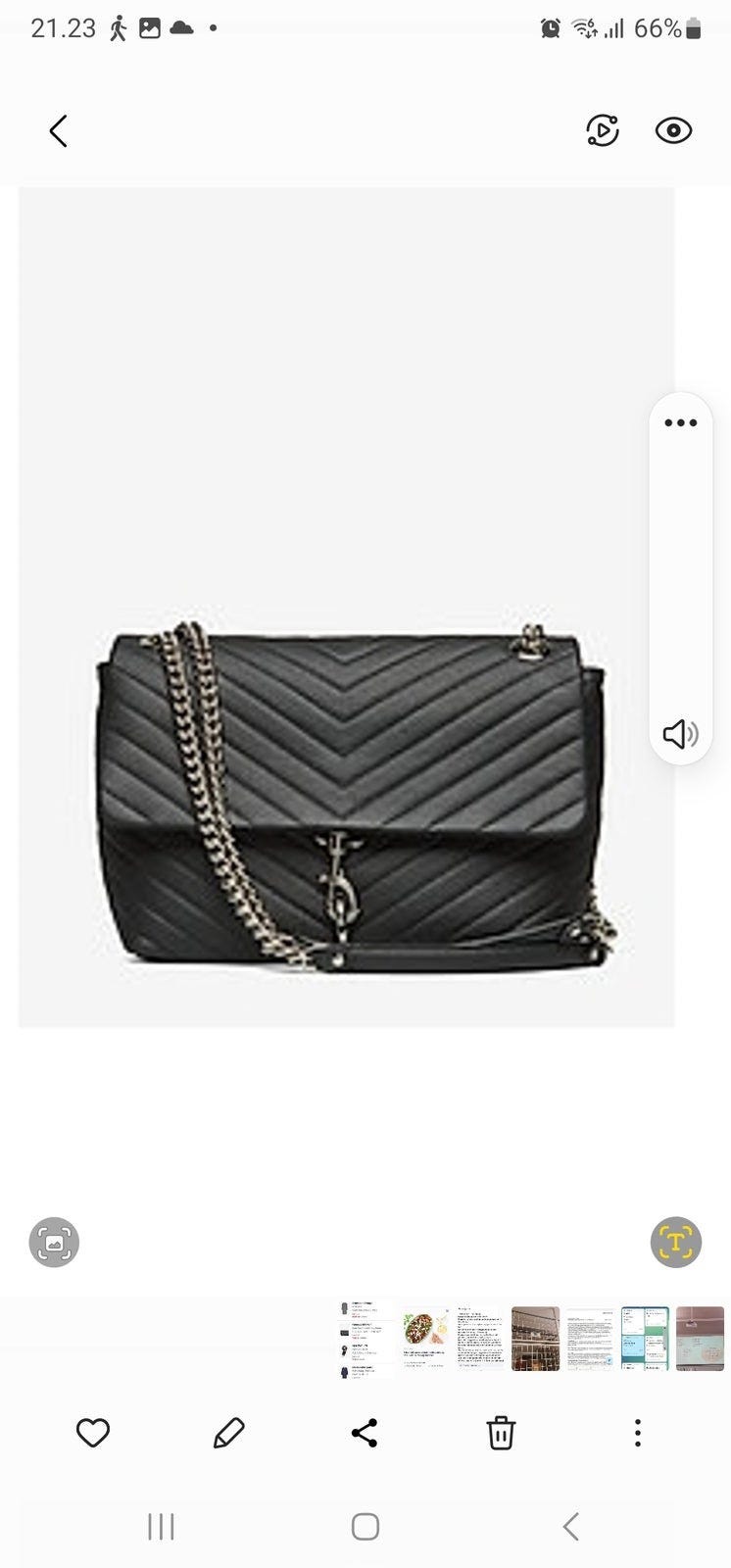Open the recent apps button
Screen dimensions: 731x1568
[x=161, y=1526]
